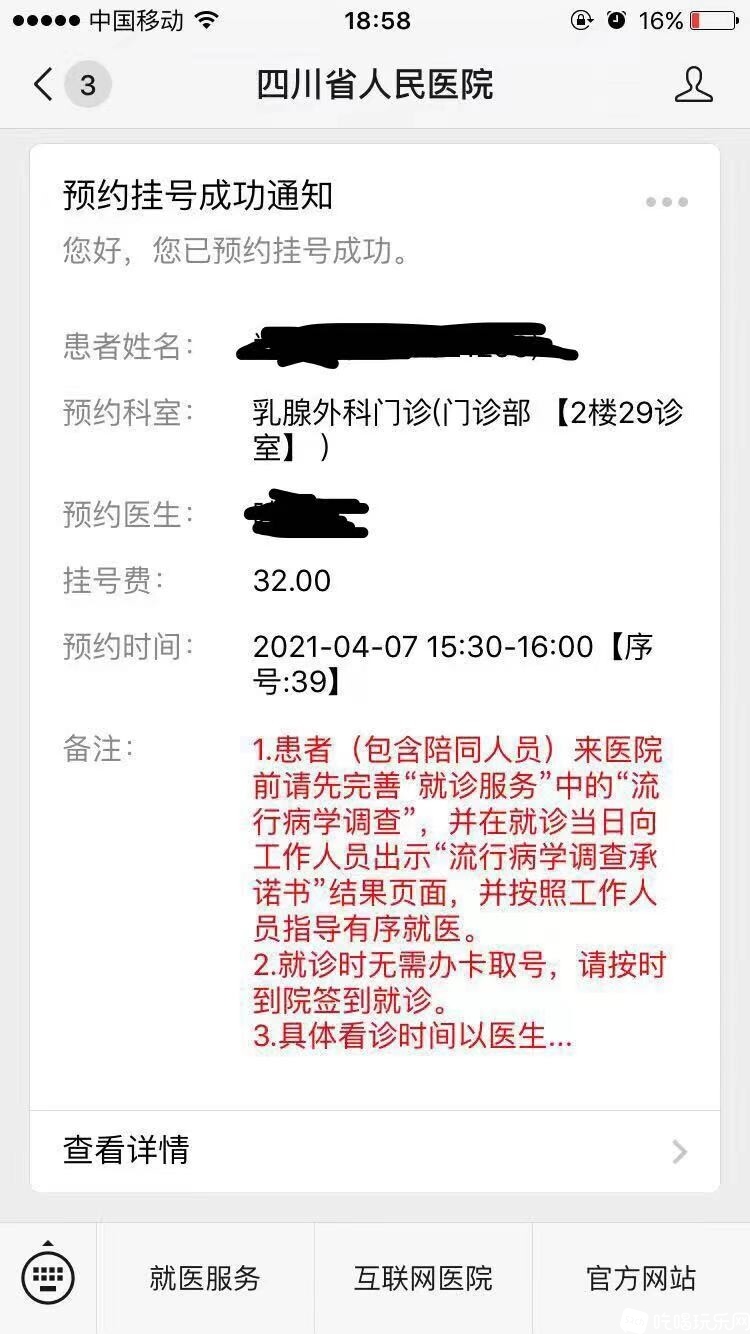750x1334 pixels.
Task: Open the account profile icon
Action: (693, 85)
